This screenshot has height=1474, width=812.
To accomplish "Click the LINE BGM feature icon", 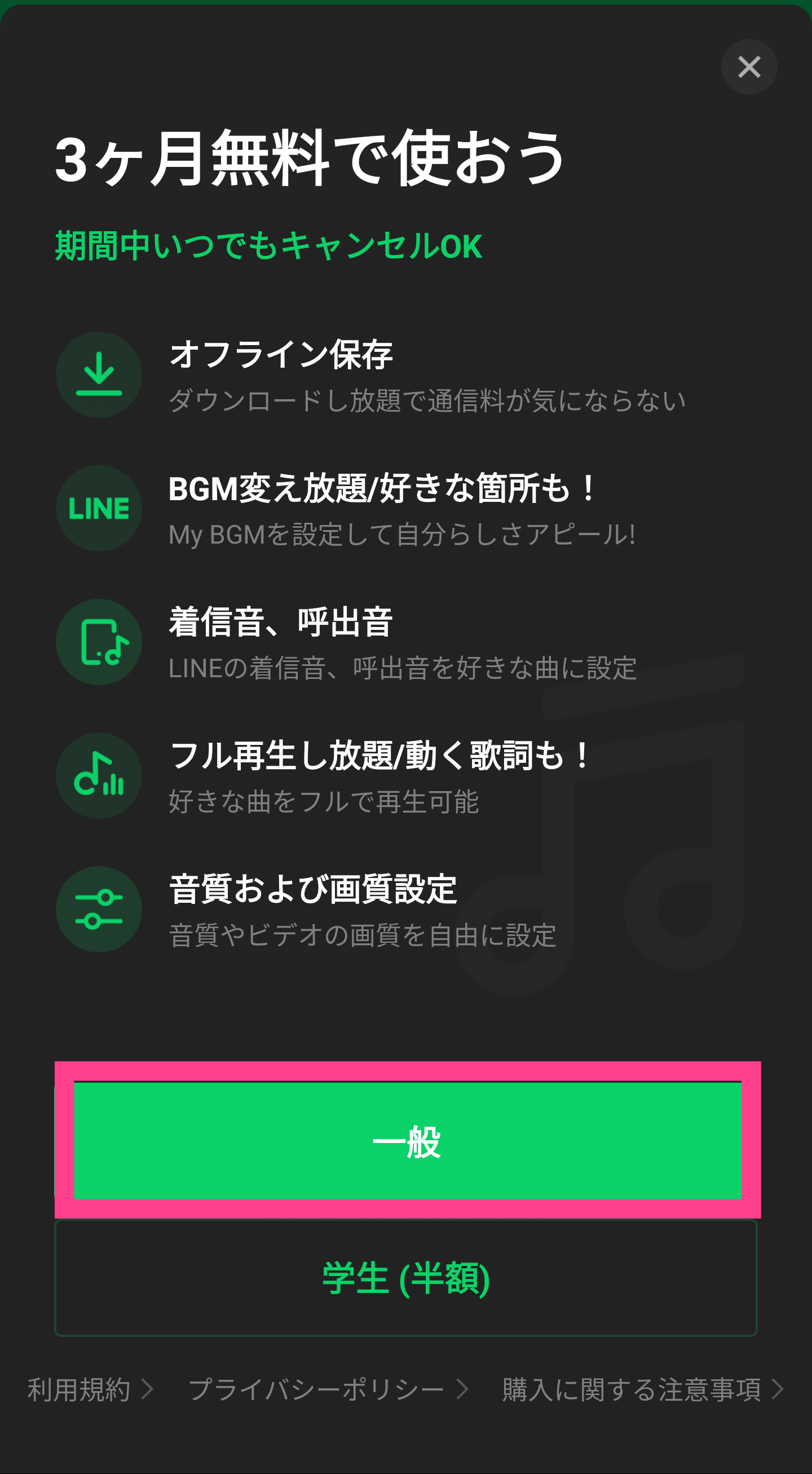I will tap(99, 508).
